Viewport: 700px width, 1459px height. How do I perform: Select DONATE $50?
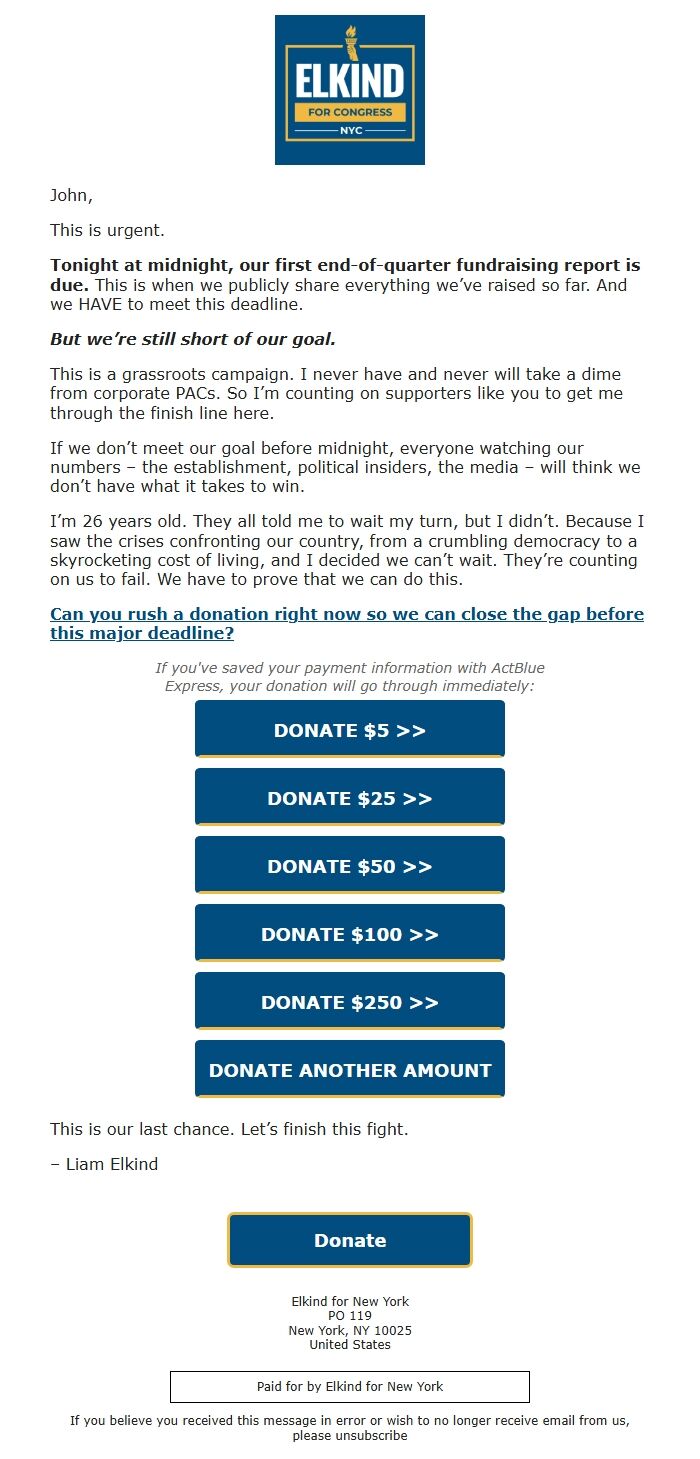pos(350,866)
